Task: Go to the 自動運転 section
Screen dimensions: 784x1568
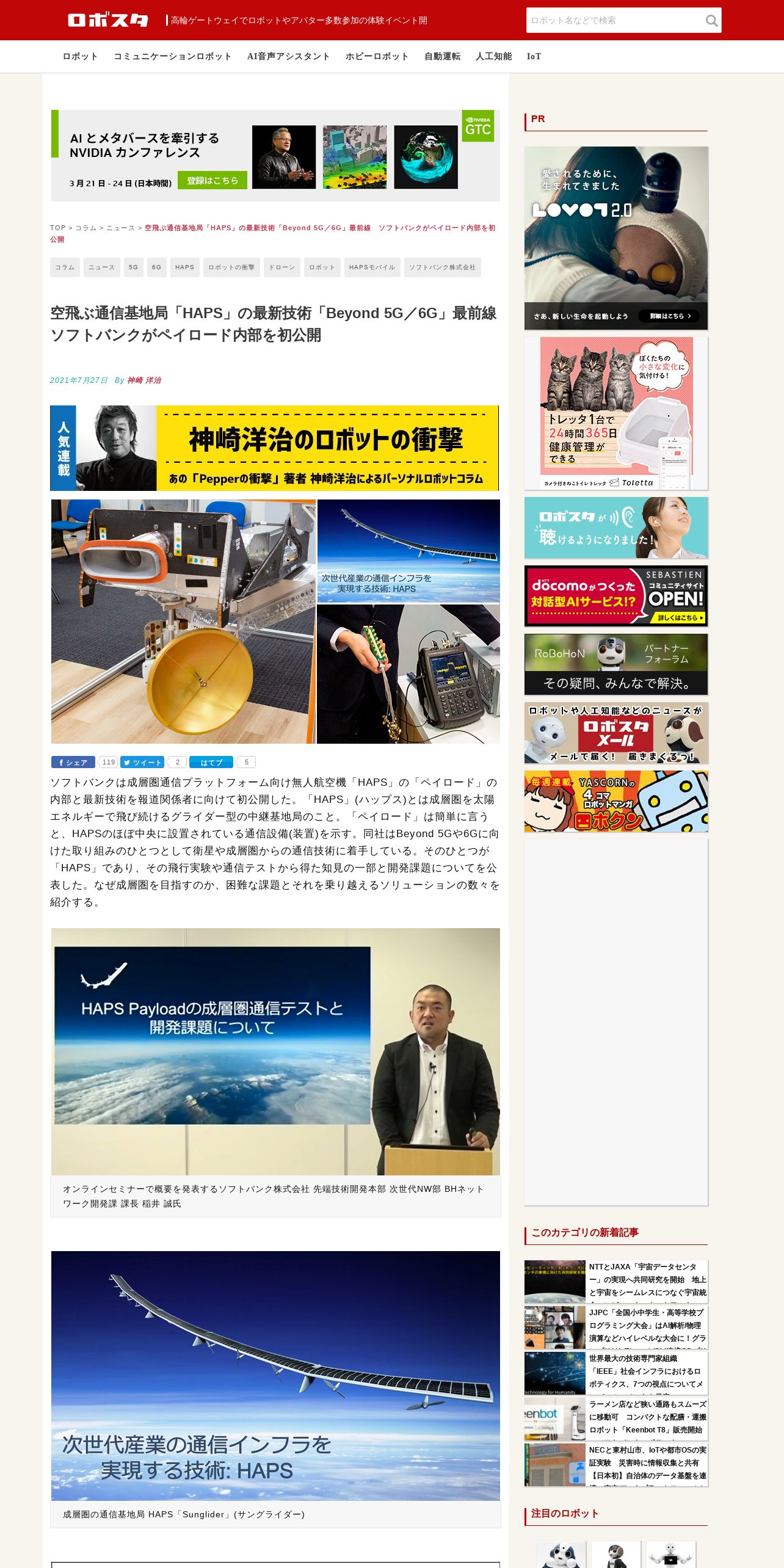Action: pos(442,56)
